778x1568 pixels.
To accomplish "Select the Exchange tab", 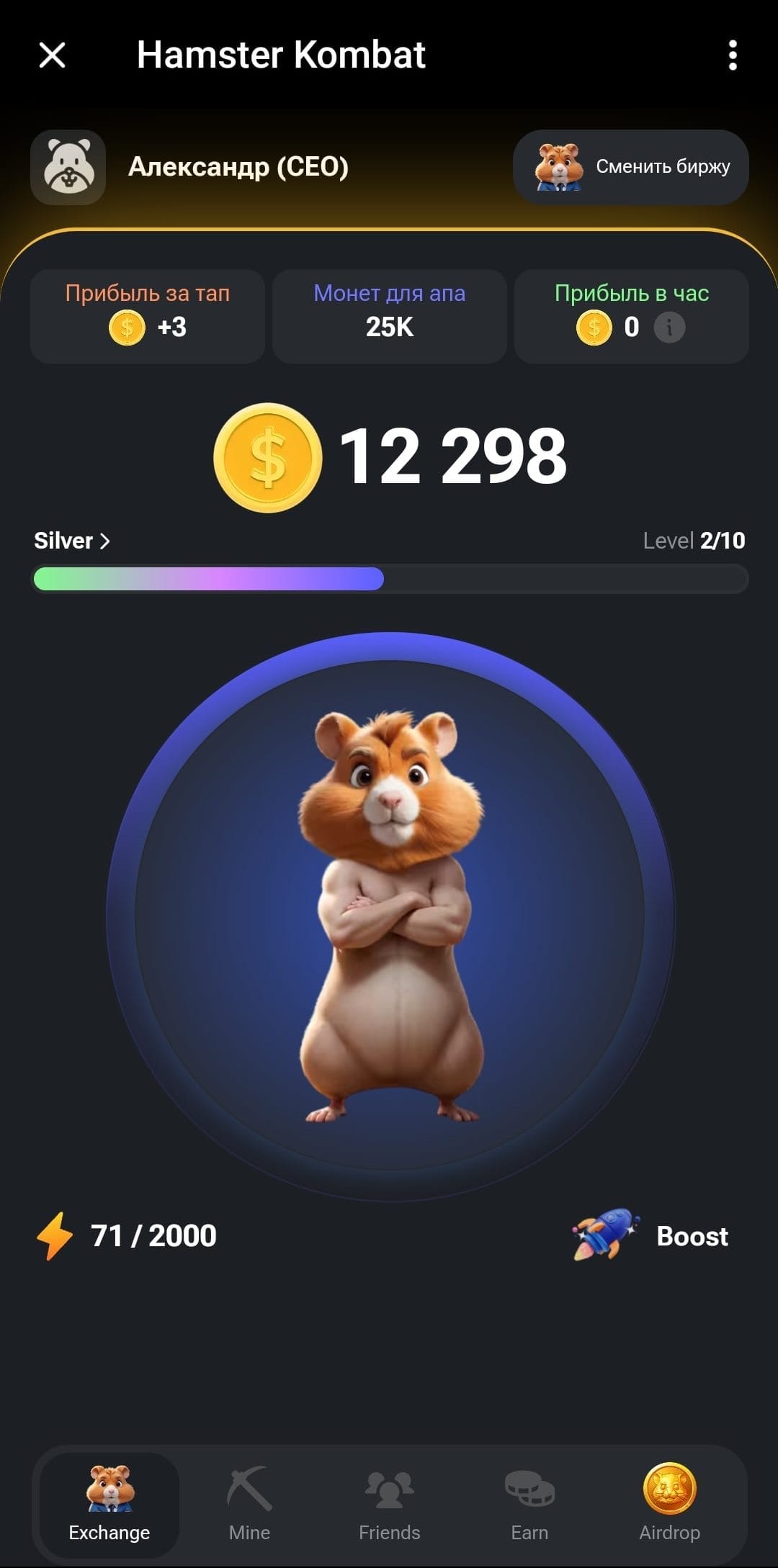I will pyautogui.click(x=109, y=1505).
